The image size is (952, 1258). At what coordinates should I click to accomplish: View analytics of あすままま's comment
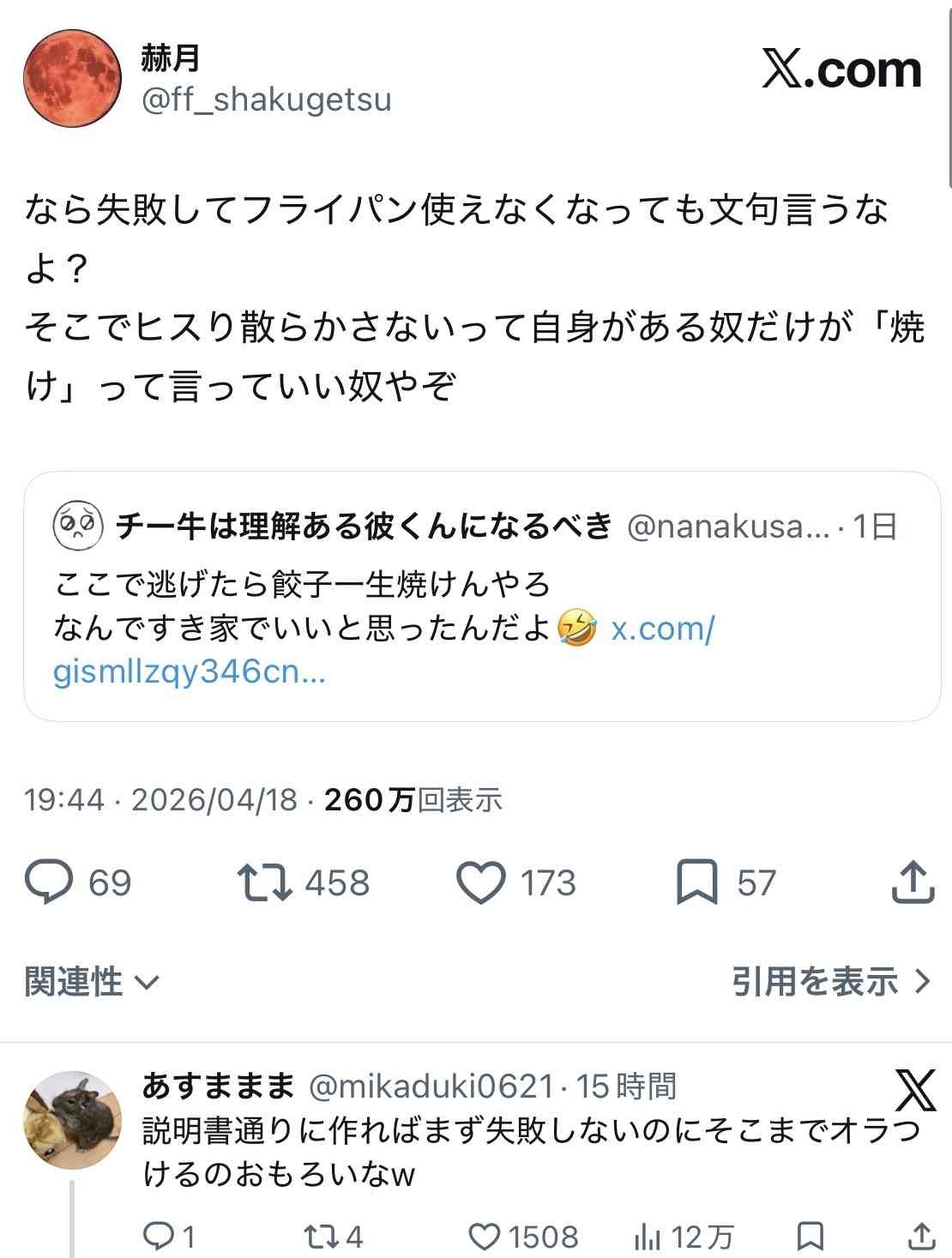pyautogui.click(x=647, y=1236)
